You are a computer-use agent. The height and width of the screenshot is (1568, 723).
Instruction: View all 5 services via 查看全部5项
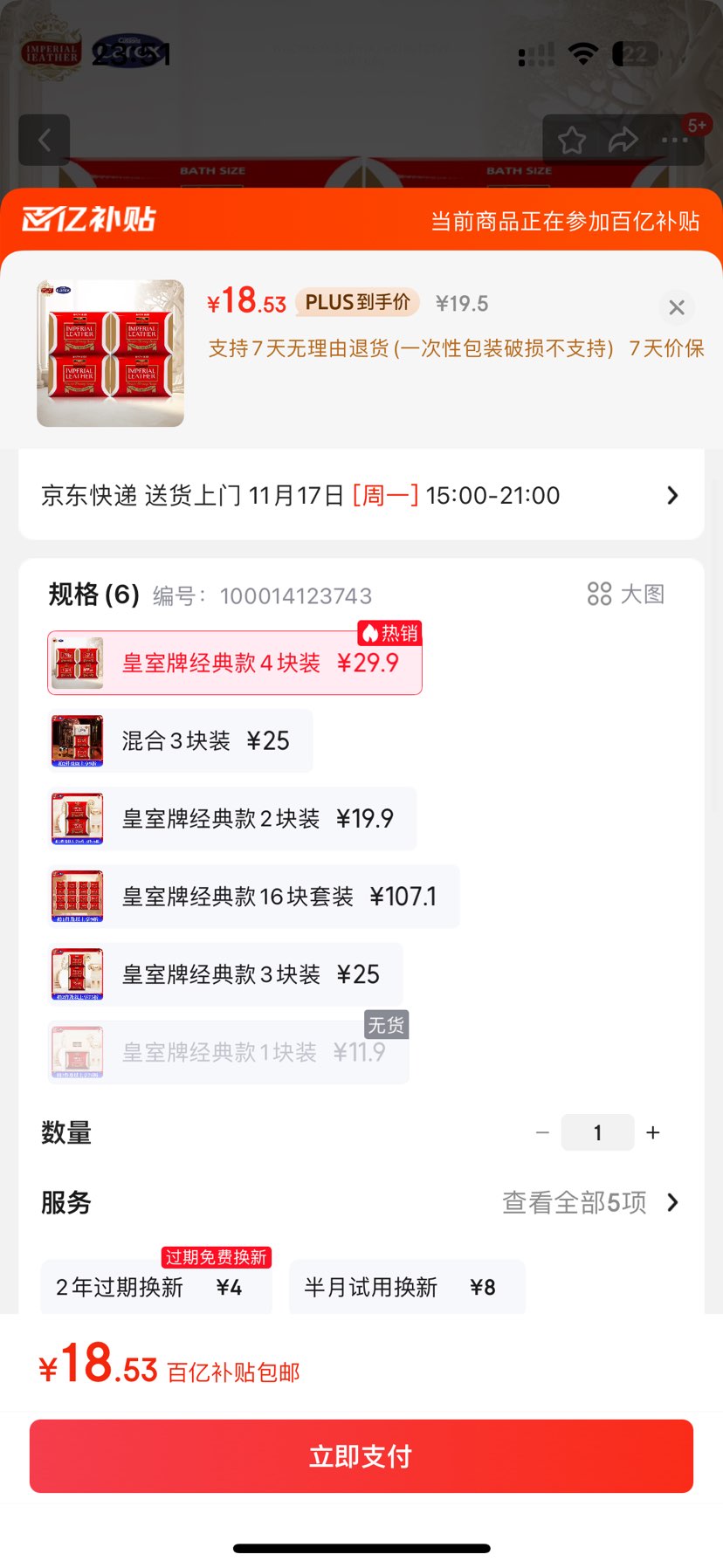(x=590, y=1203)
